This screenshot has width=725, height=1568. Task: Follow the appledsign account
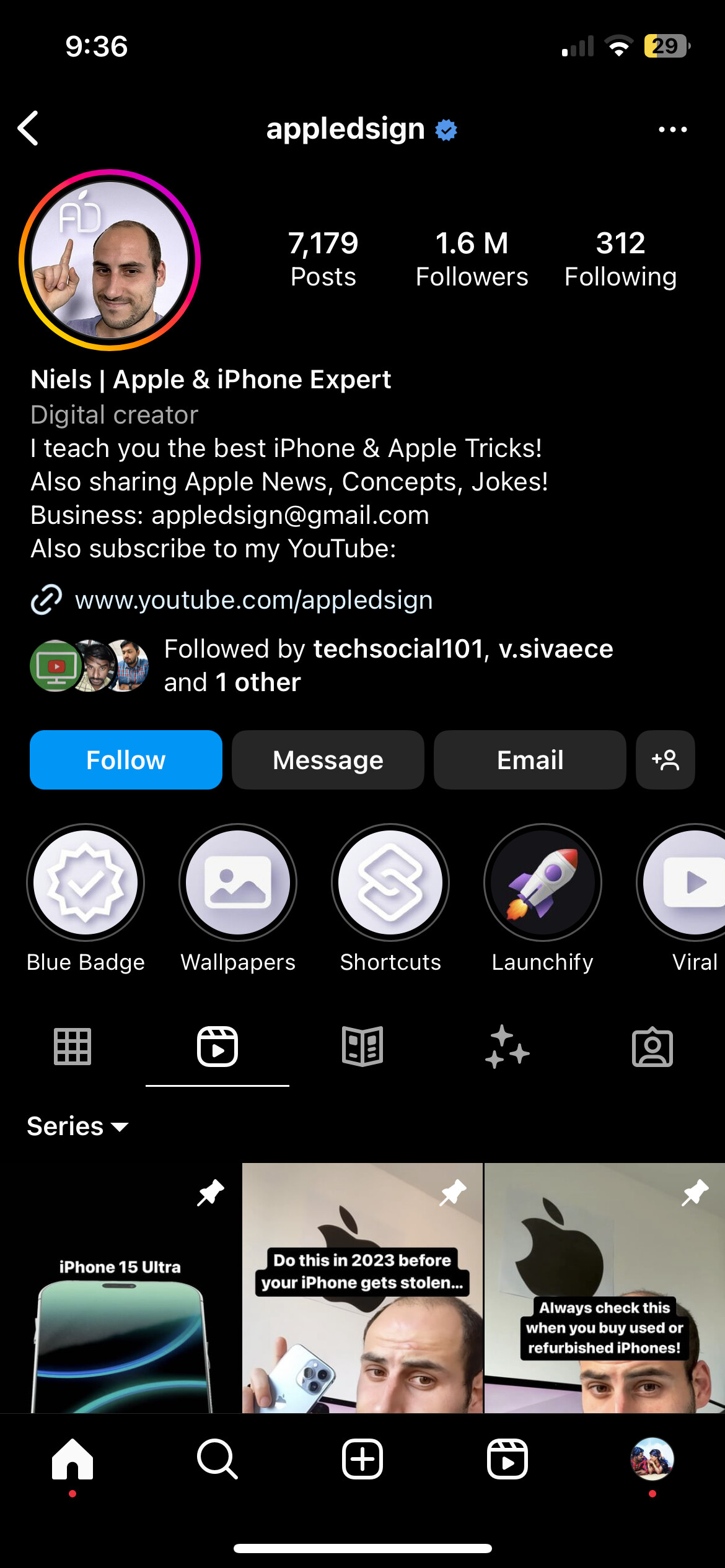click(x=126, y=760)
